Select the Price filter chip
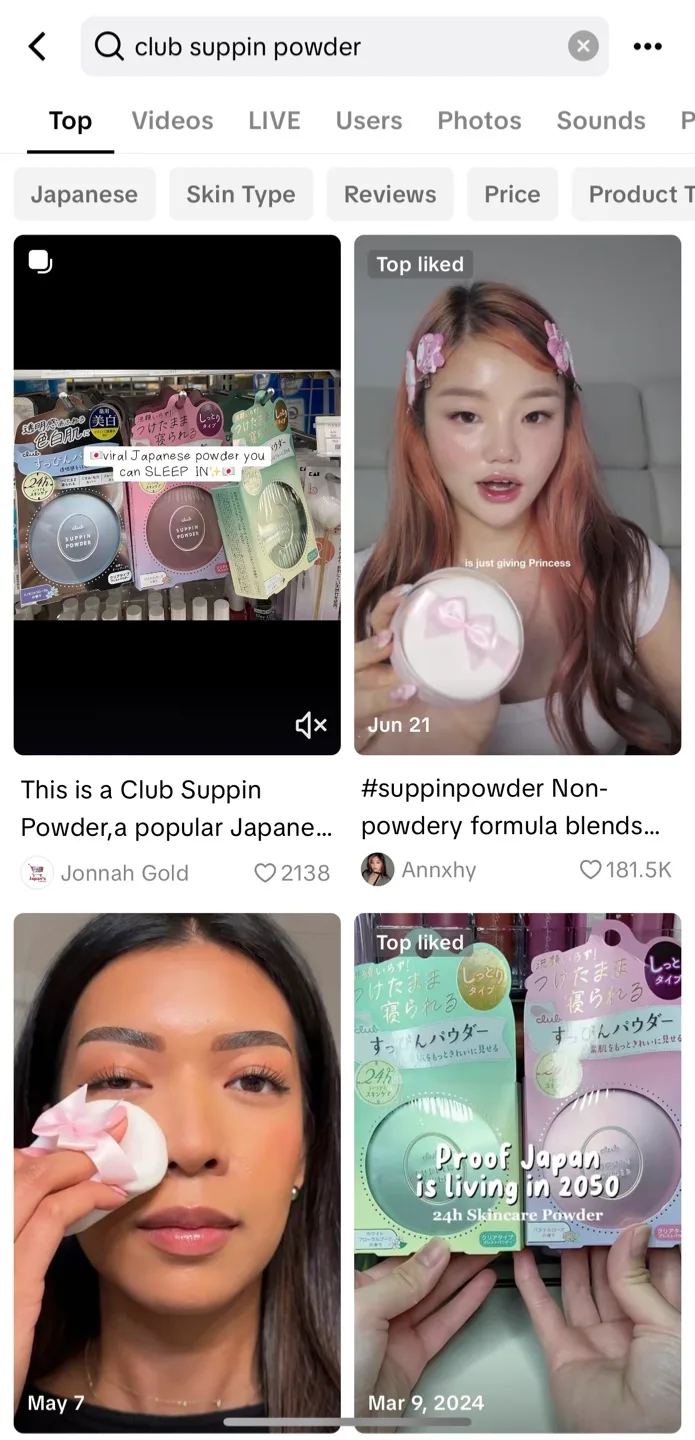This screenshot has height=1440, width=695. point(512,194)
